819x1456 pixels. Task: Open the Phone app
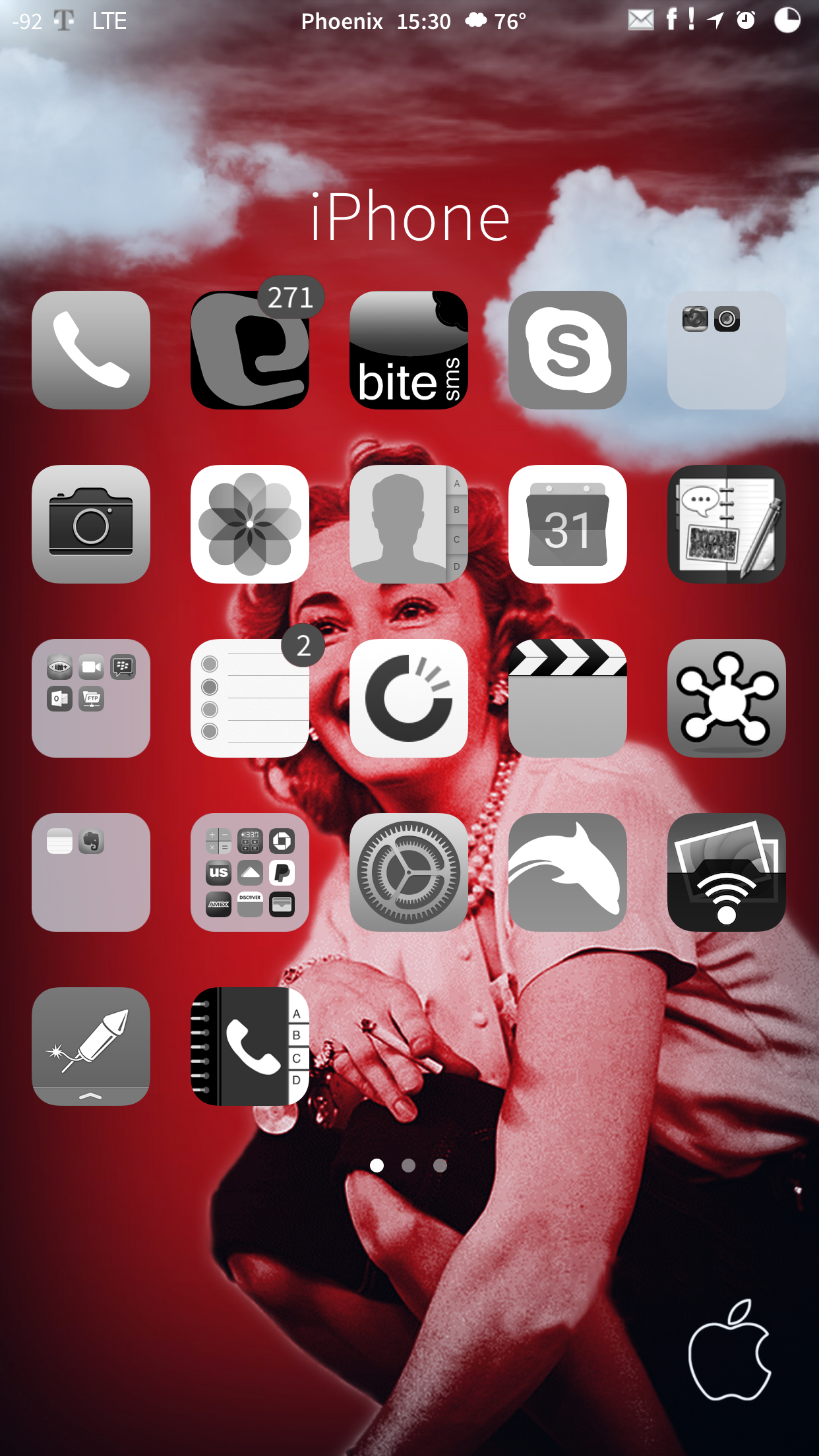pyautogui.click(x=91, y=350)
